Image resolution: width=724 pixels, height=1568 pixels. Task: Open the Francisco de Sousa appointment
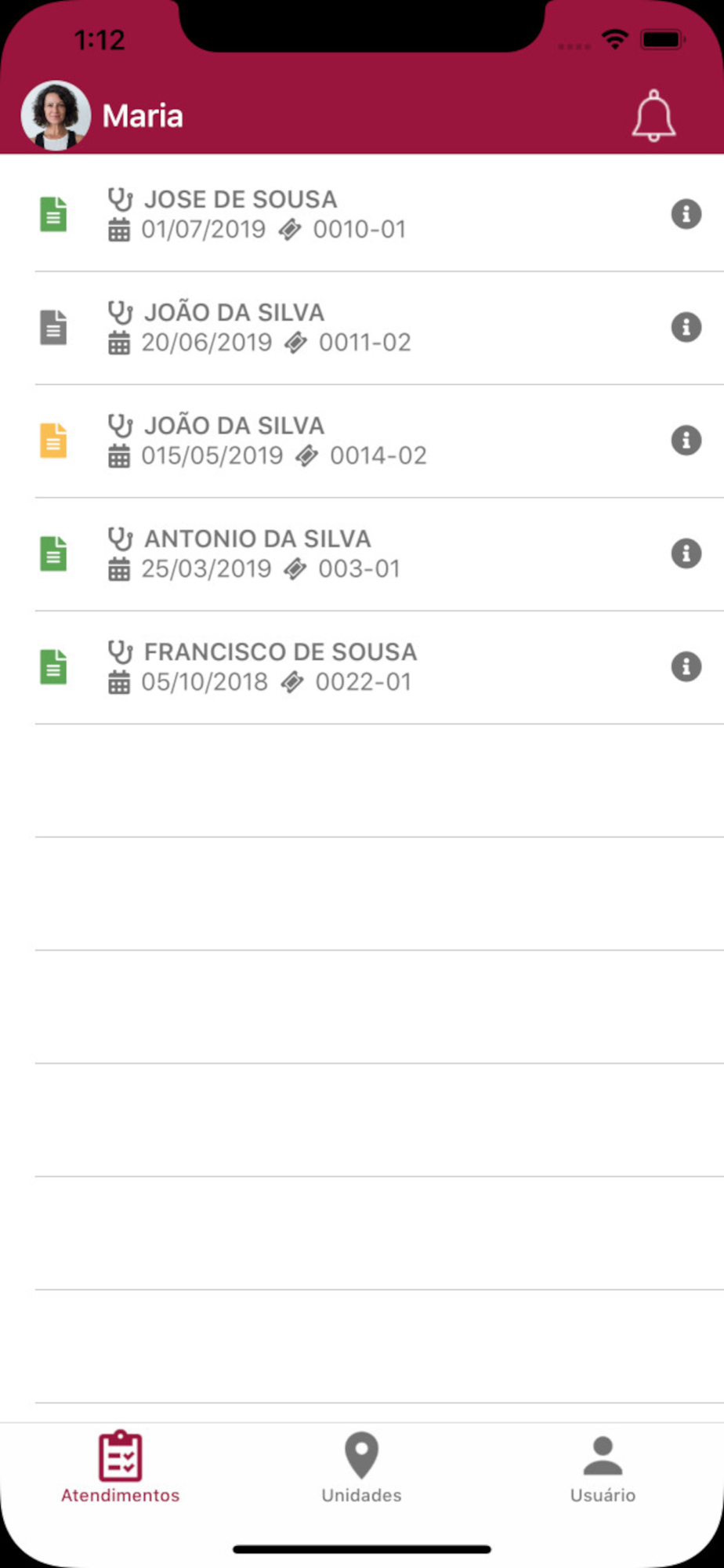[362, 667]
